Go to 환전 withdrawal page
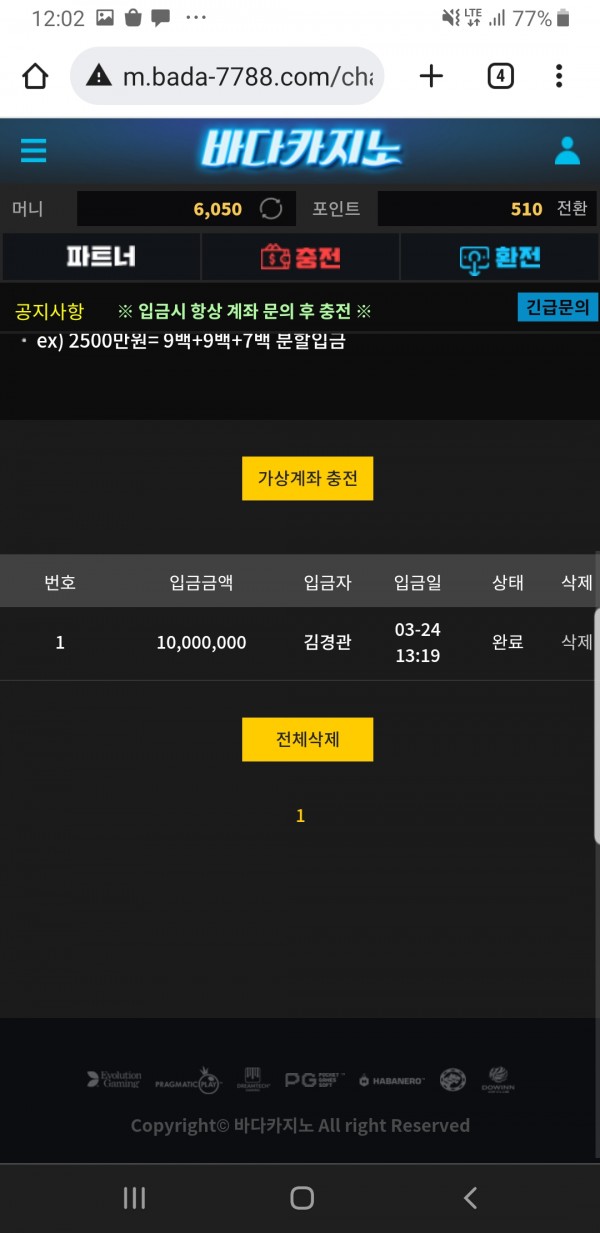Image resolution: width=600 pixels, height=1233 pixels. pos(500,257)
